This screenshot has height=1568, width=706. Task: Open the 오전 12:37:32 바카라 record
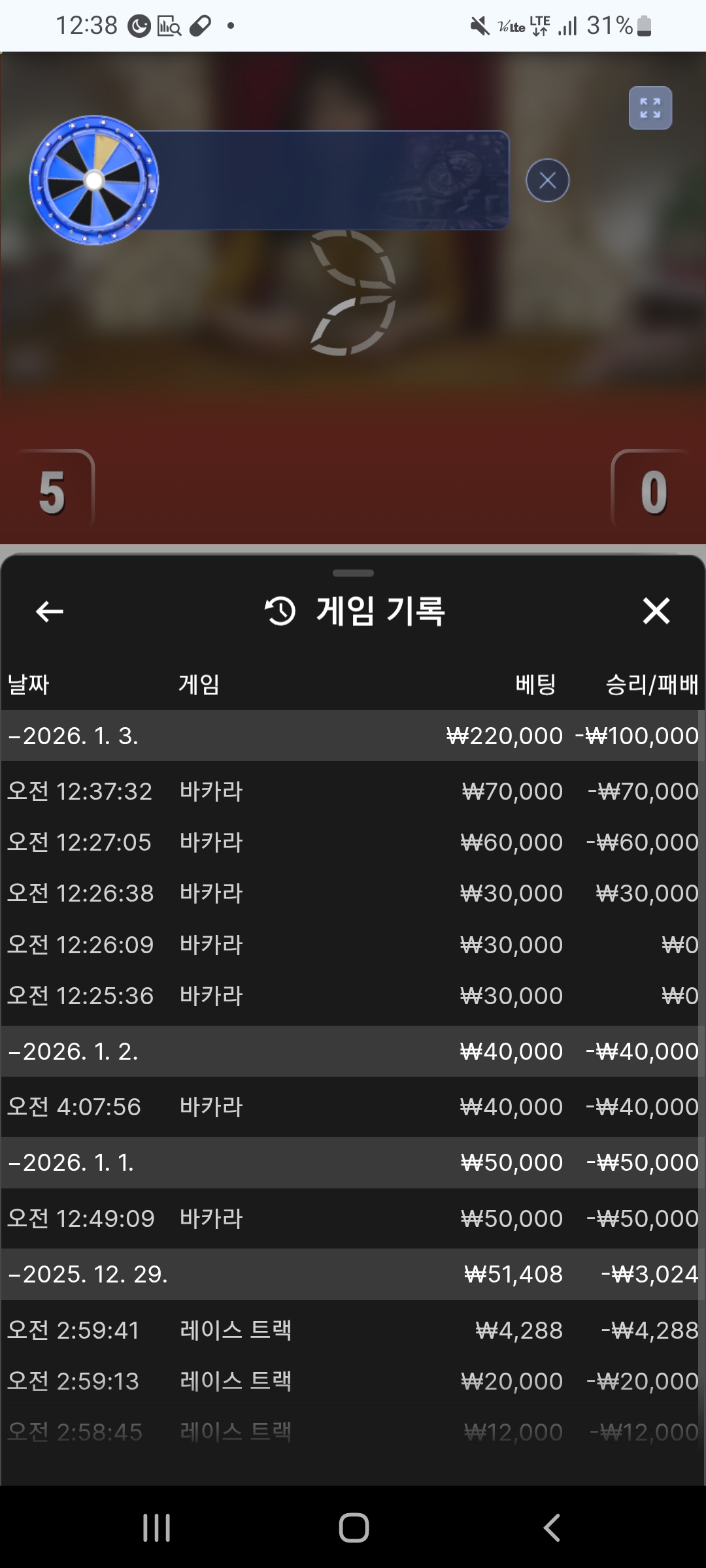point(353,791)
